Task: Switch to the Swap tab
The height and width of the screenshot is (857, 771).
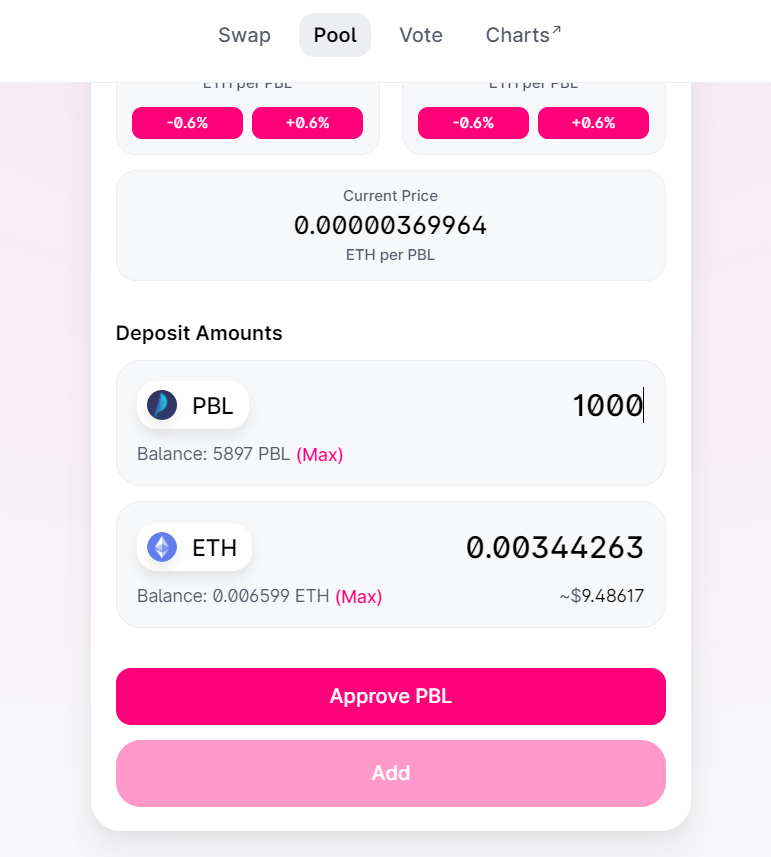Action: point(244,35)
